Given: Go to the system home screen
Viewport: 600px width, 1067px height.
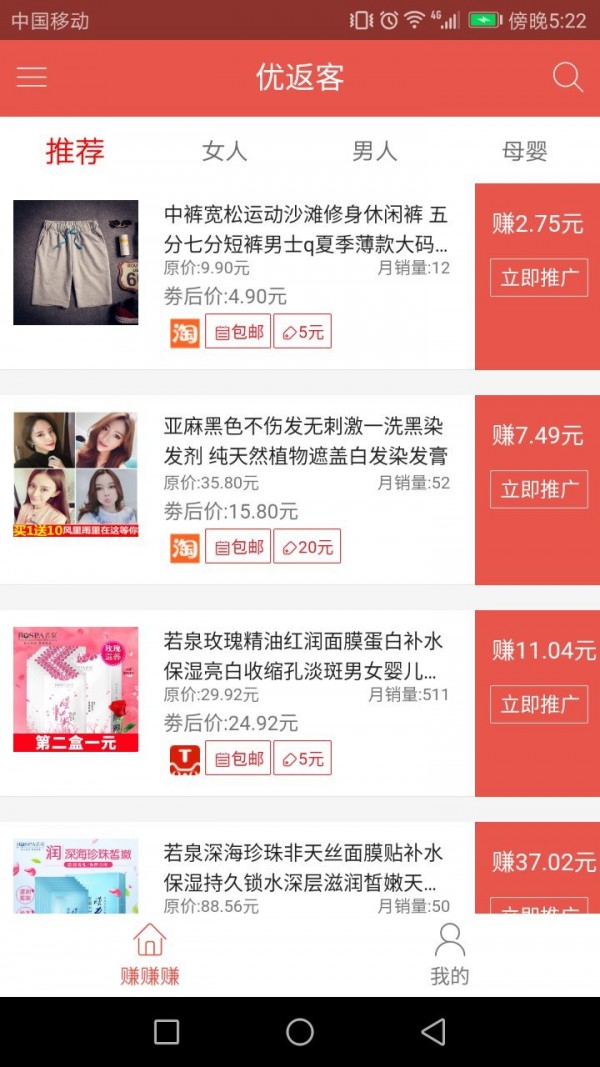Looking at the screenshot, I should 300,1032.
